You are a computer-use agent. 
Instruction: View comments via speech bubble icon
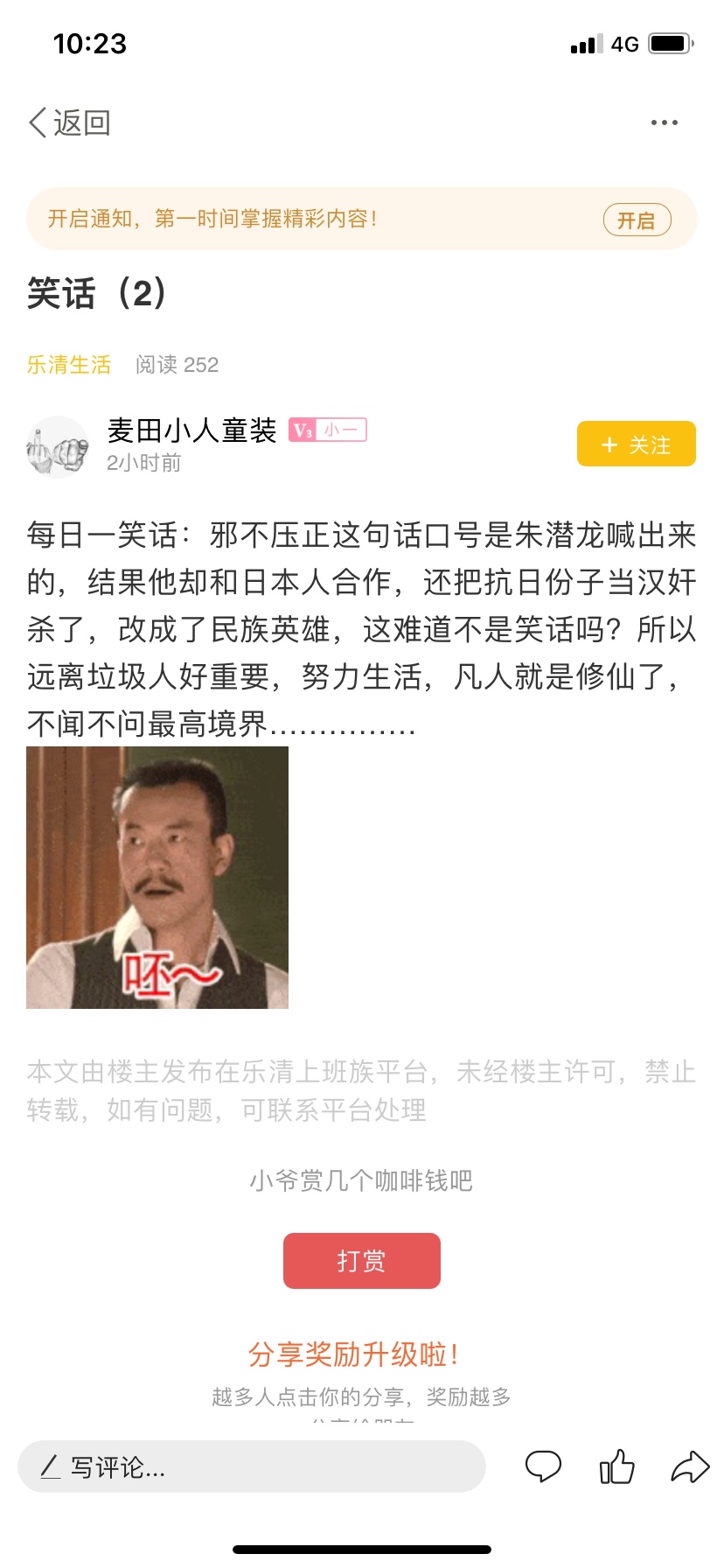(543, 1466)
